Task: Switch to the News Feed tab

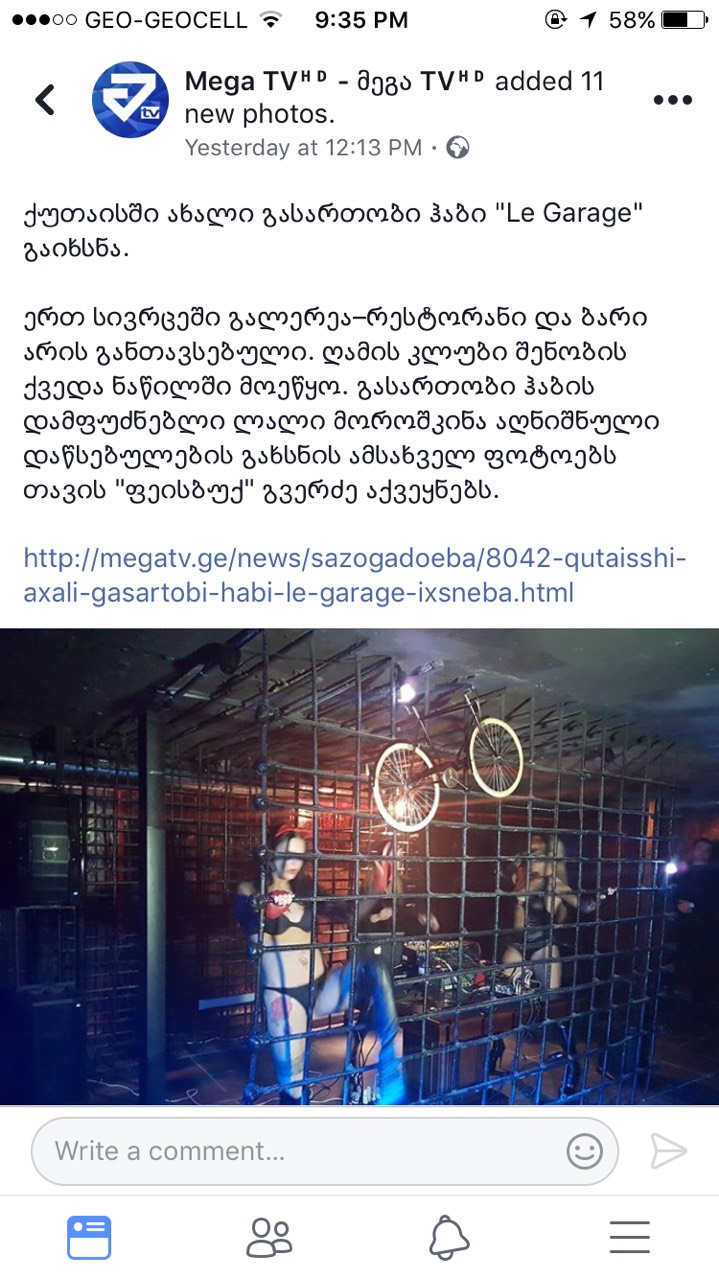Action: point(89,1238)
